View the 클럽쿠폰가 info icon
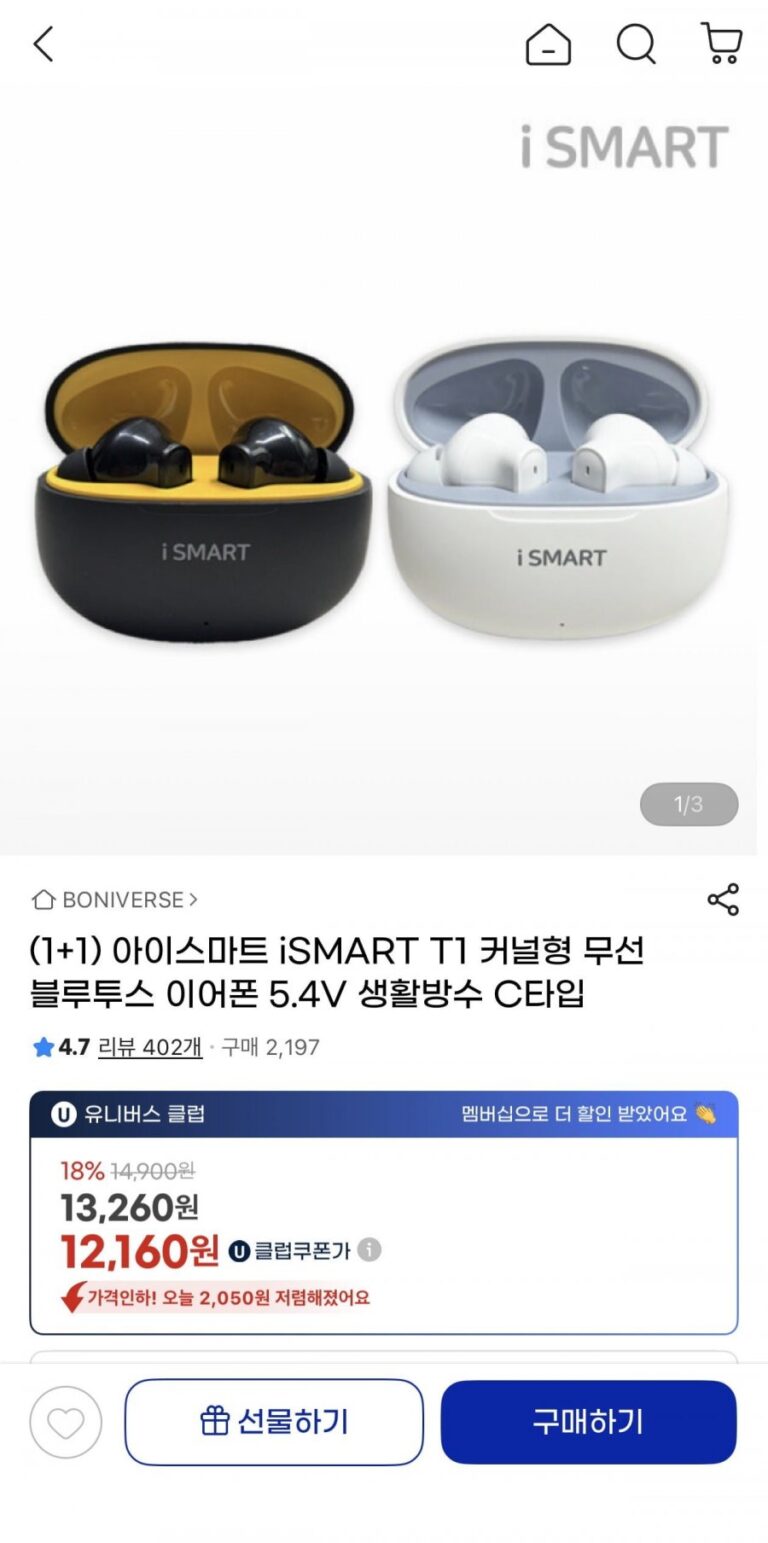The height and width of the screenshot is (1543, 768). point(370,1250)
